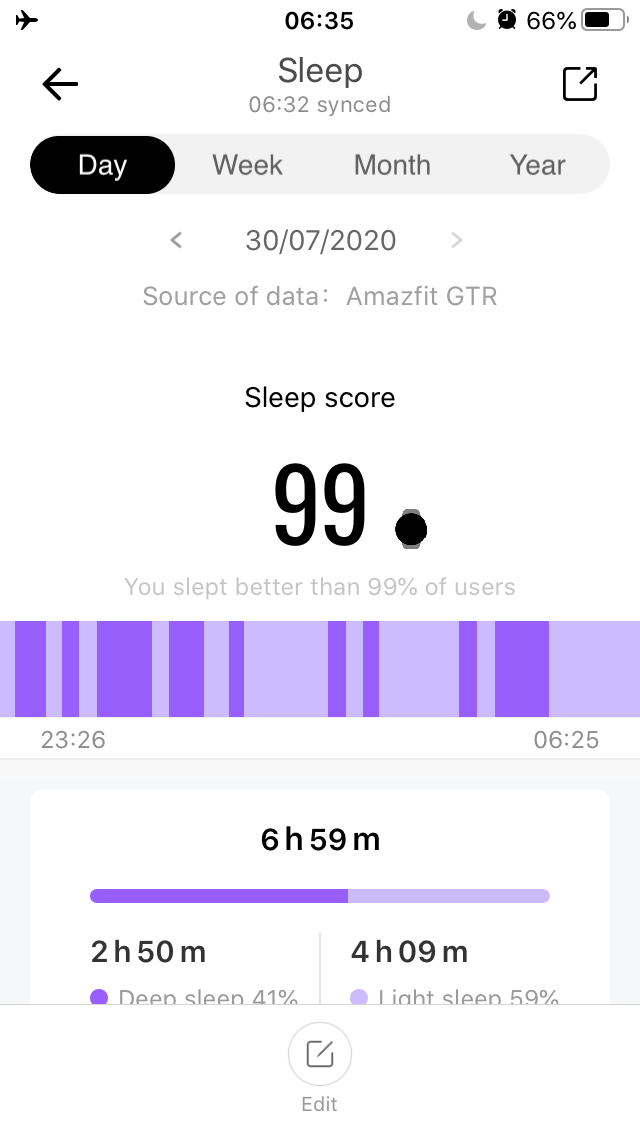
Task: Edit the sleep record
Action: [x=320, y=1068]
